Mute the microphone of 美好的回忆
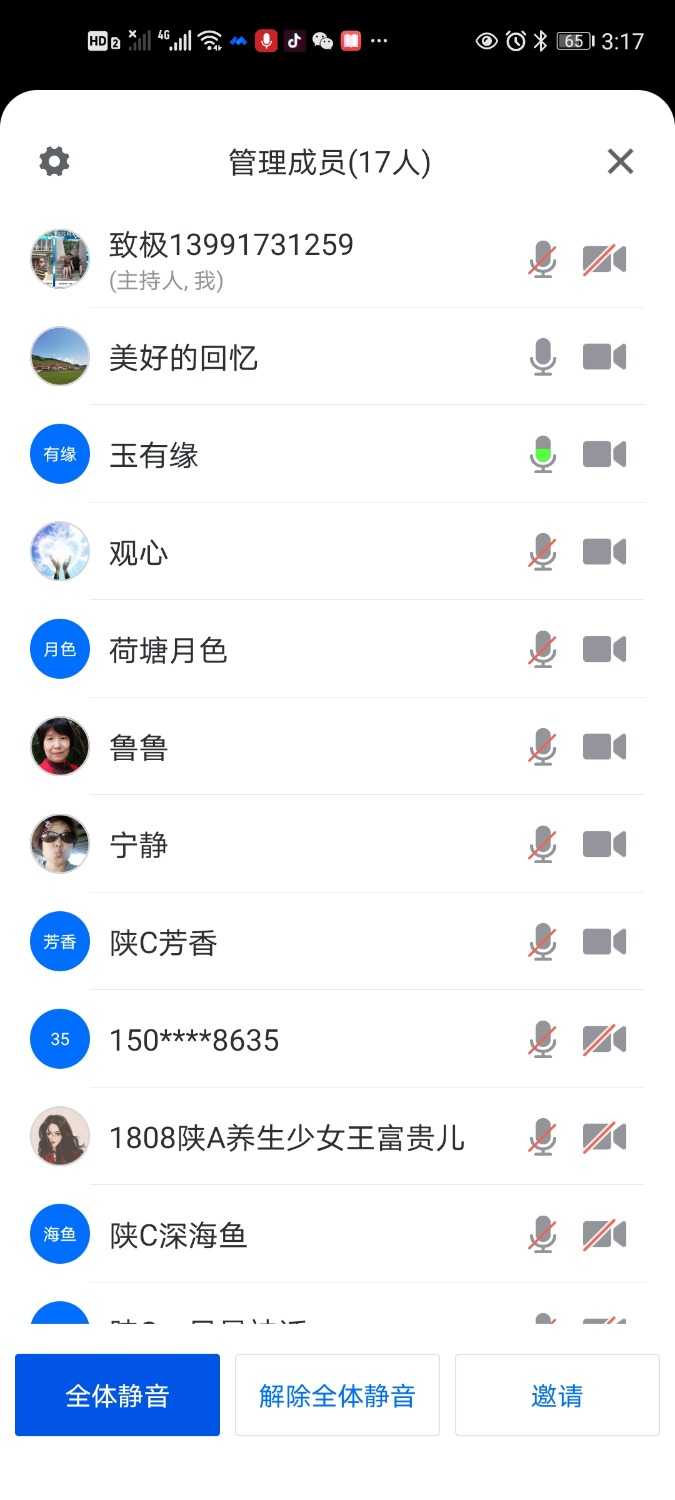 pyautogui.click(x=542, y=357)
